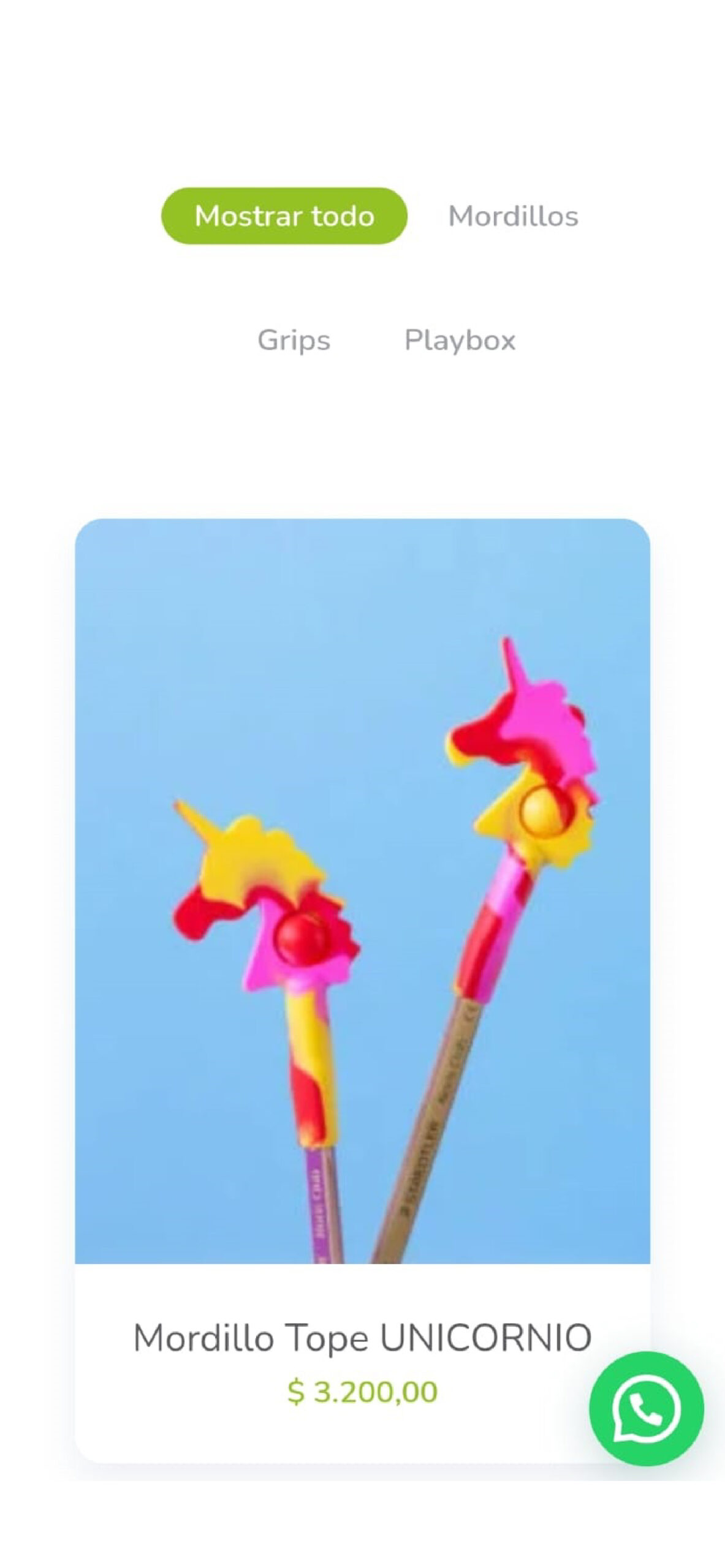Switch to the Mordillos category
725x1568 pixels.
click(513, 216)
